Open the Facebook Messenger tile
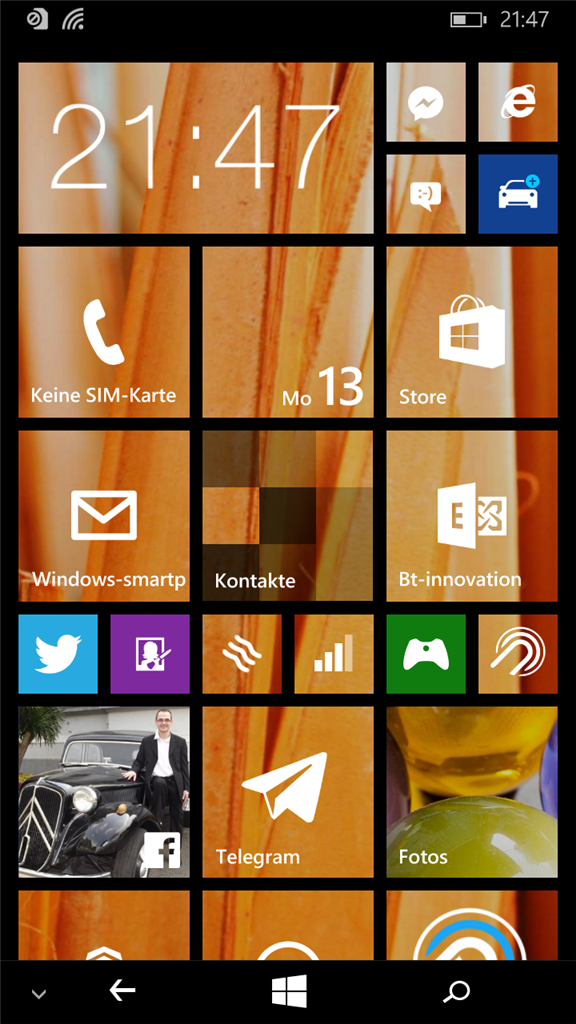576x1024 pixels. 426,102
